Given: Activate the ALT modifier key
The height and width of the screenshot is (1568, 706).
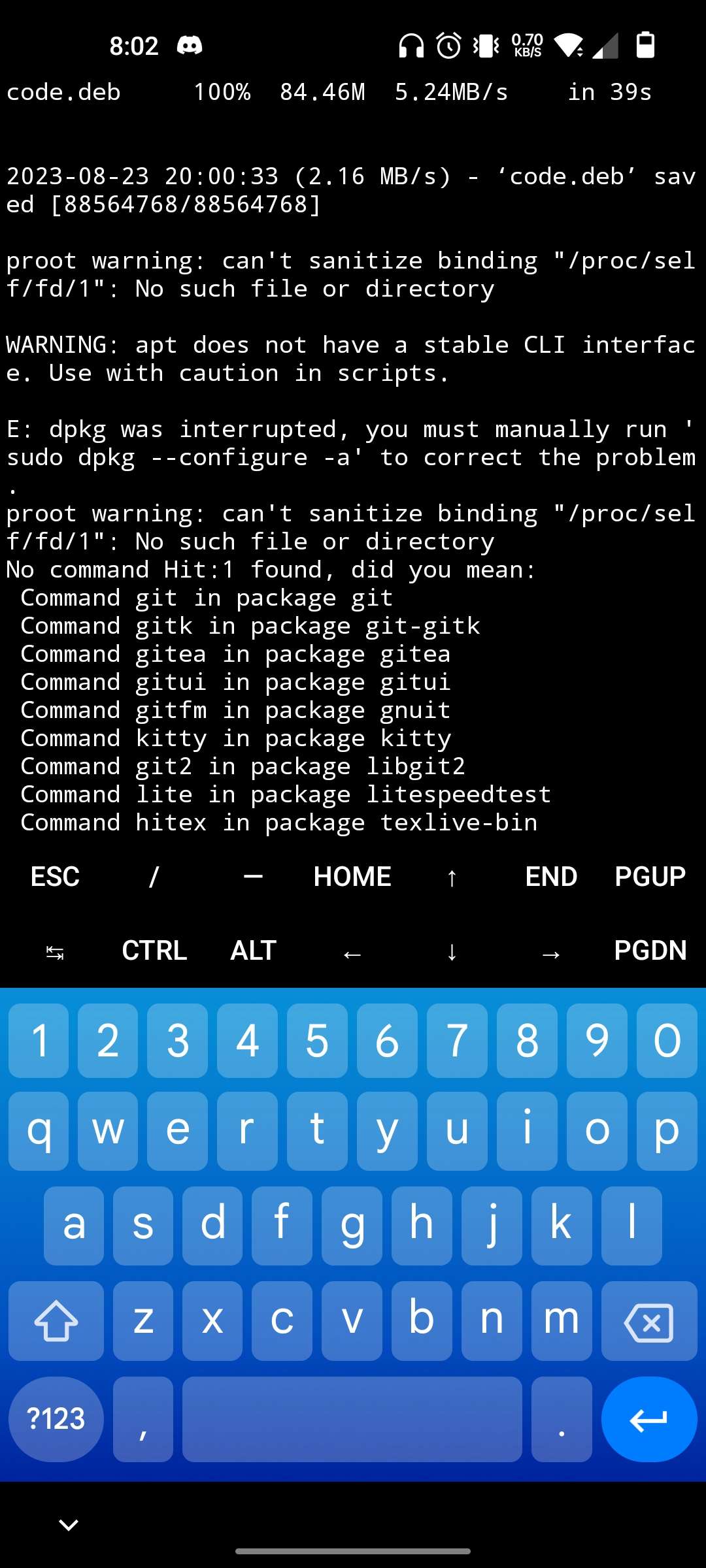Looking at the screenshot, I should (253, 951).
